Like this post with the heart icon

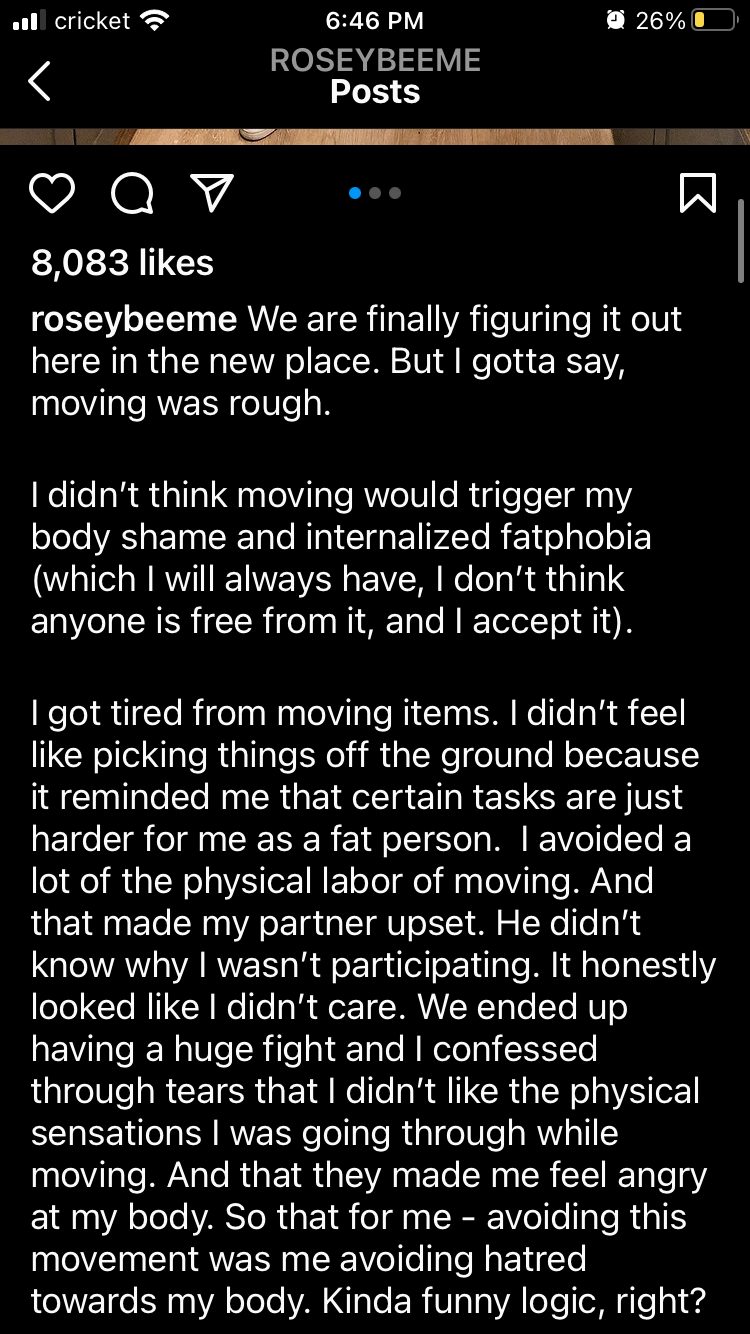click(x=52, y=193)
